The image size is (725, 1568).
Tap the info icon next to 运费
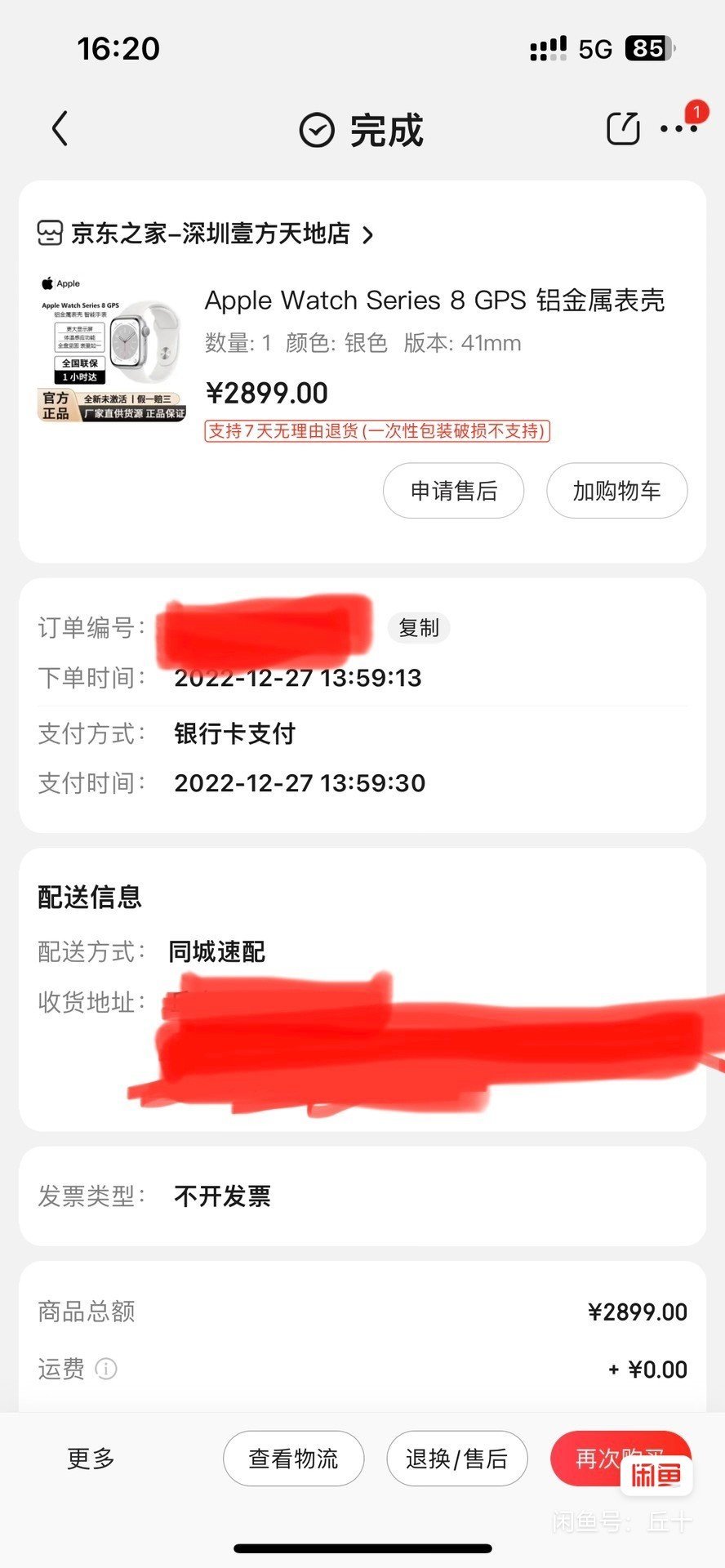(109, 1369)
